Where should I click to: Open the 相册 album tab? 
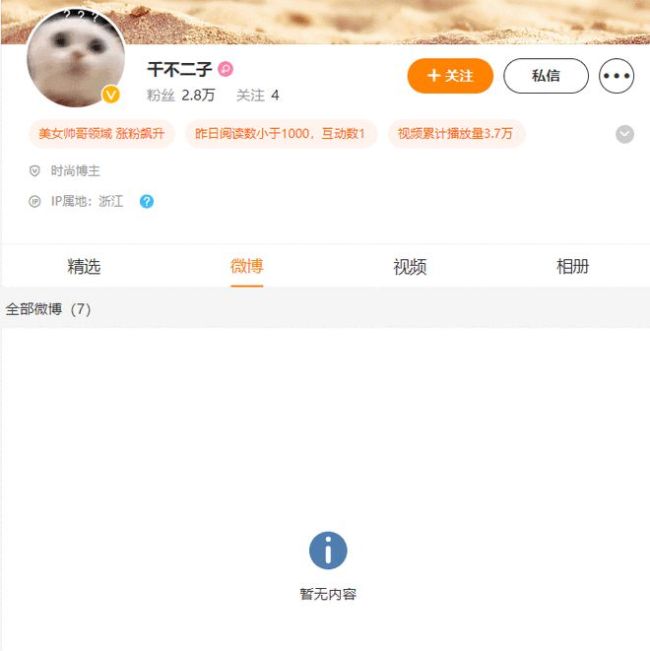(572, 267)
